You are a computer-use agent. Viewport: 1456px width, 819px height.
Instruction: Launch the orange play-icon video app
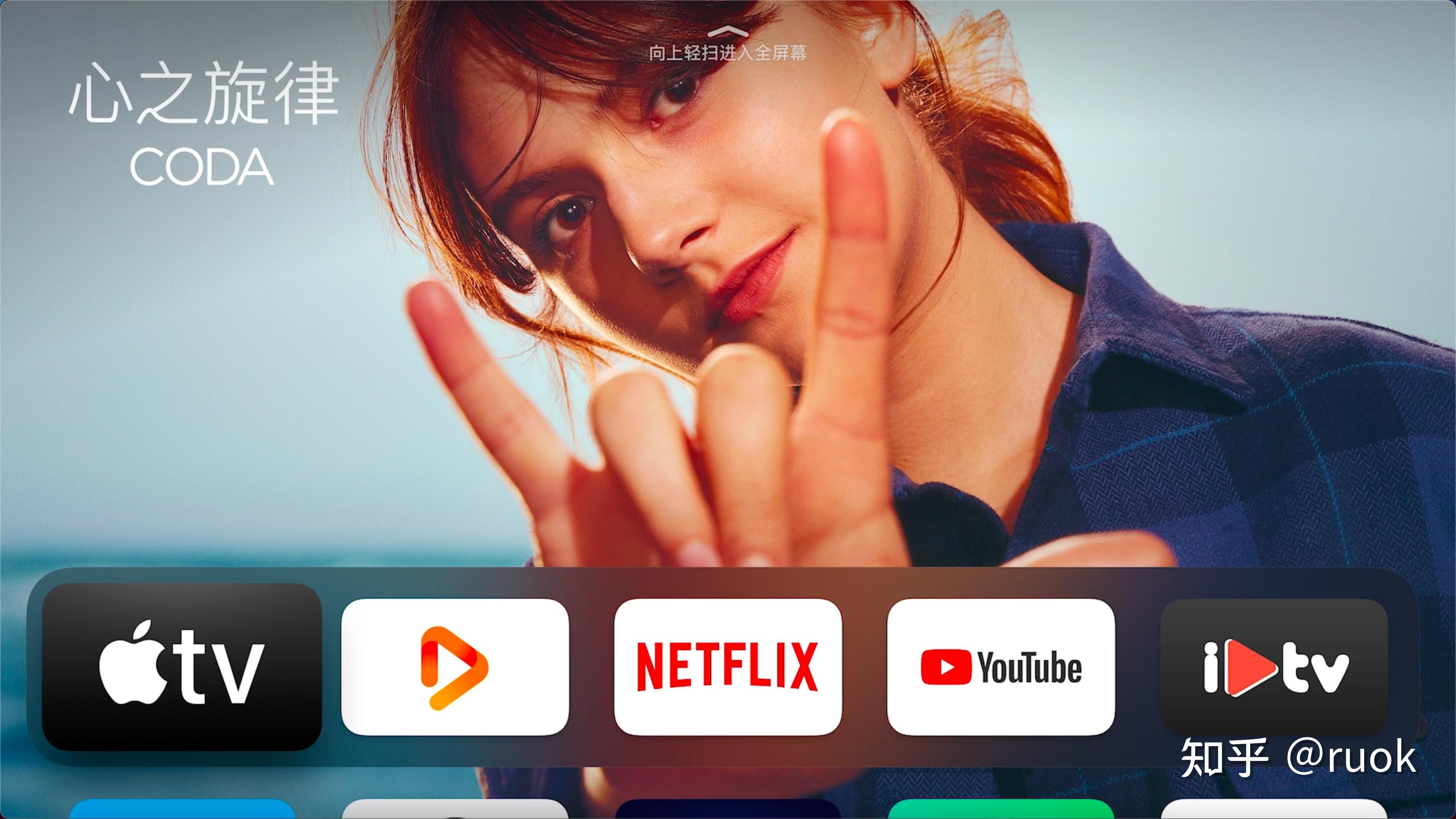(x=455, y=667)
